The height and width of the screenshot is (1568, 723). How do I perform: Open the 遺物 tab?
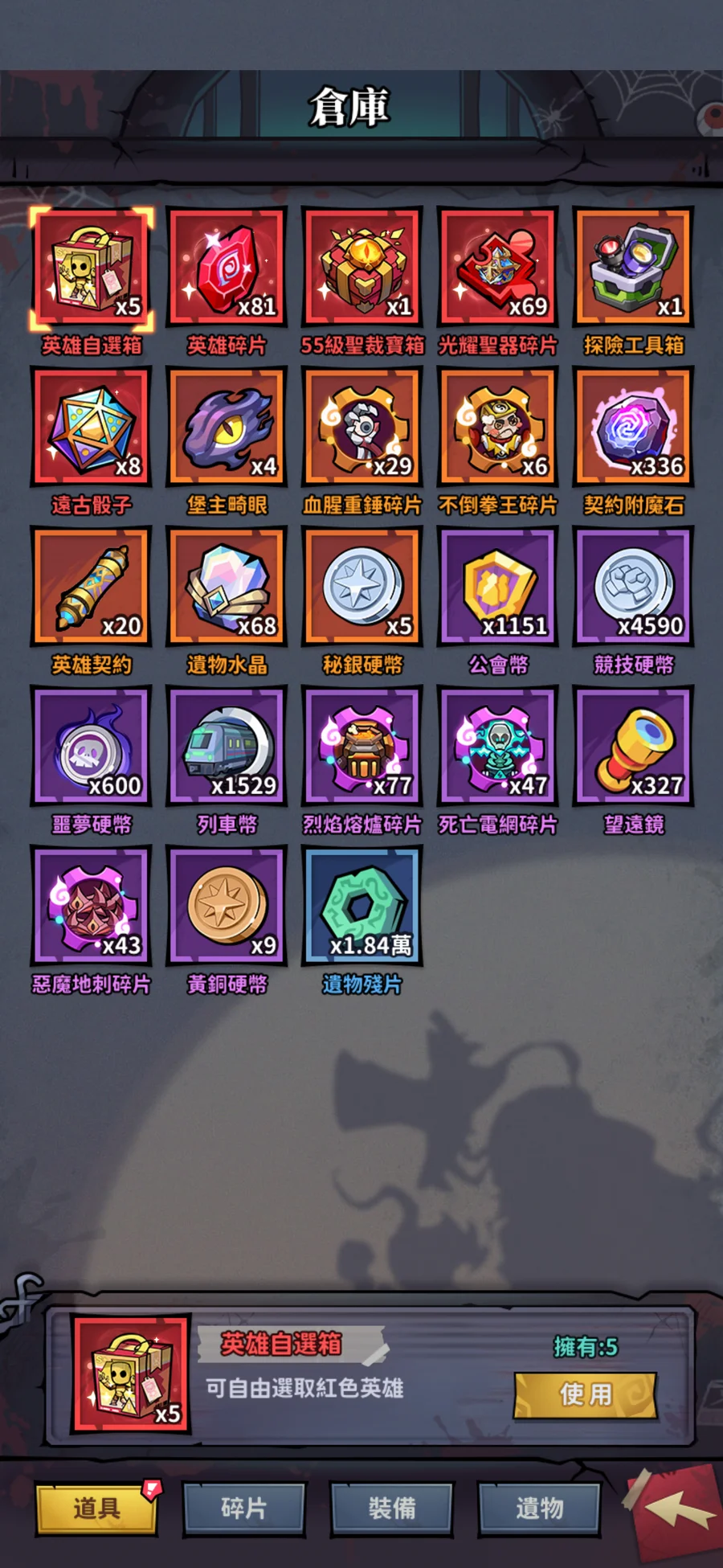pyautogui.click(x=539, y=1508)
